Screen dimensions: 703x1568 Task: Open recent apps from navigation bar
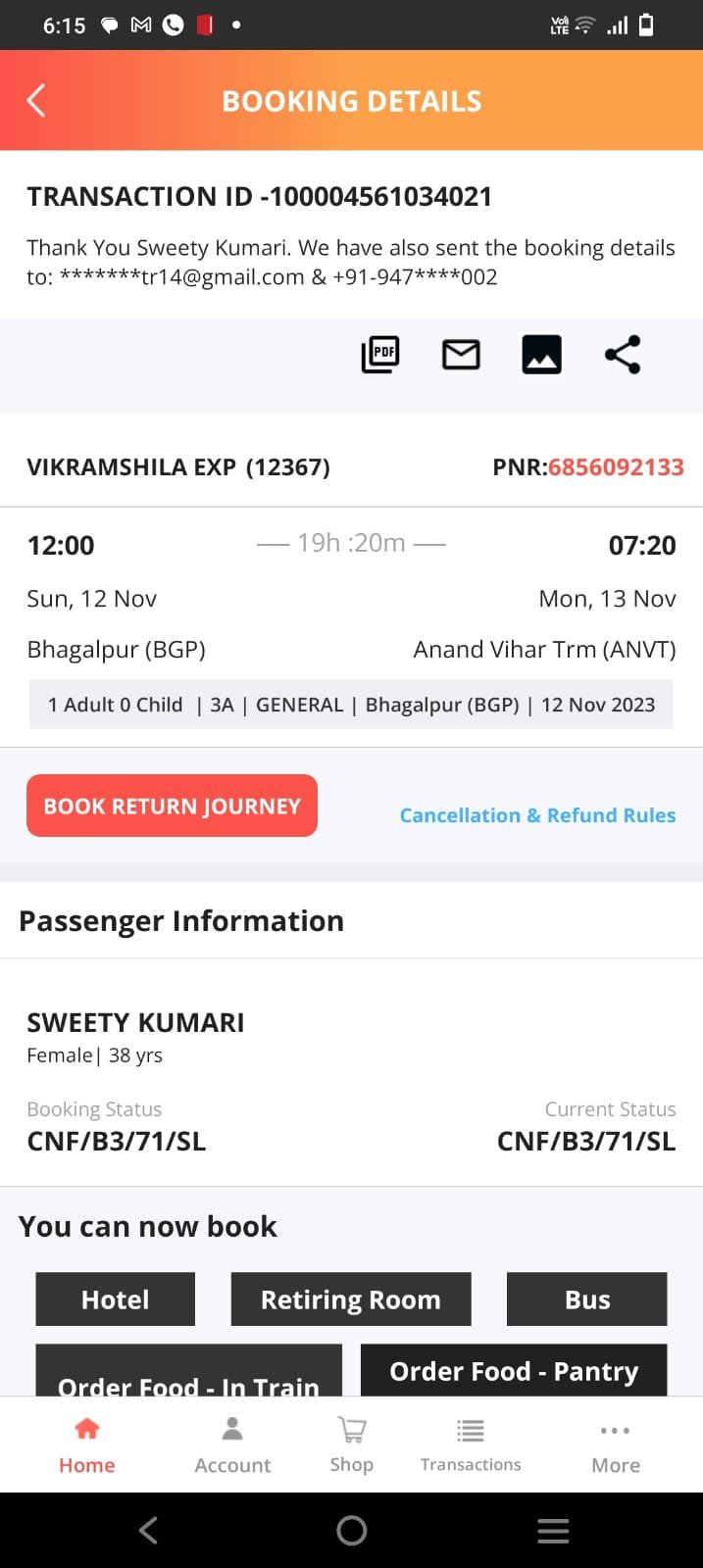[553, 1530]
